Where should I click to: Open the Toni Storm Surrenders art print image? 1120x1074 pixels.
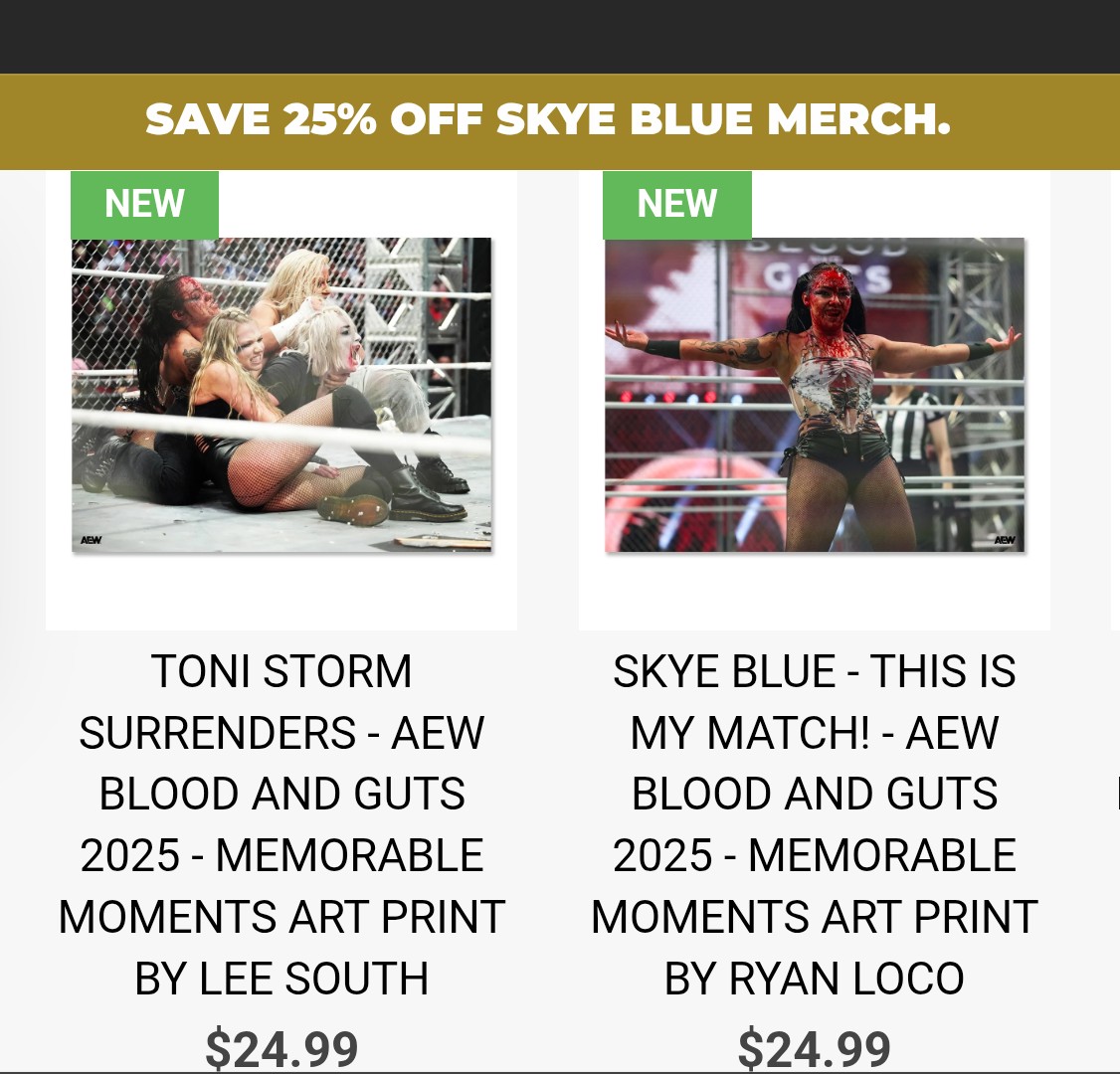click(x=281, y=395)
